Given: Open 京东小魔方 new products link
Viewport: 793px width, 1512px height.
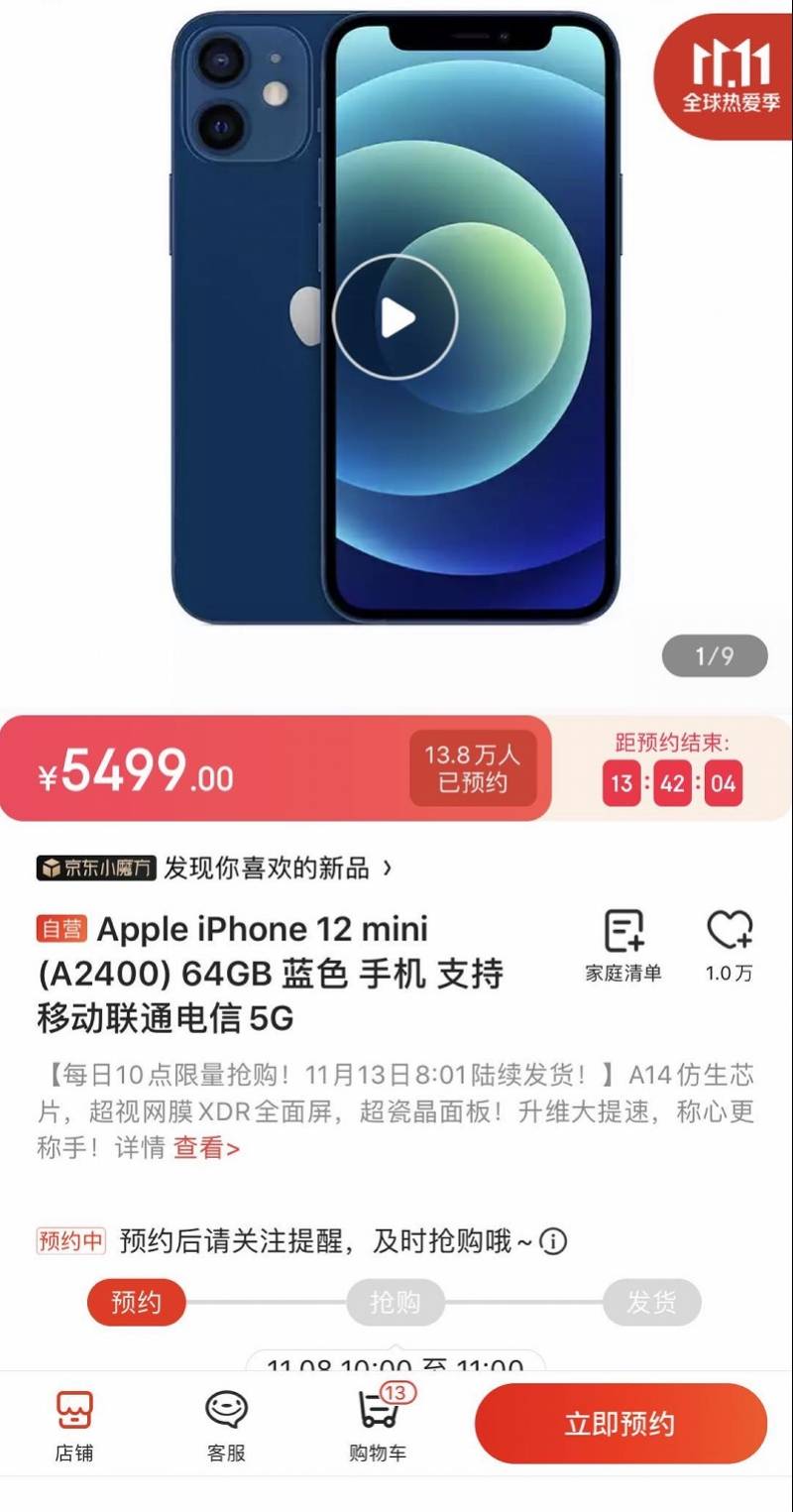Looking at the screenshot, I should coord(214,869).
